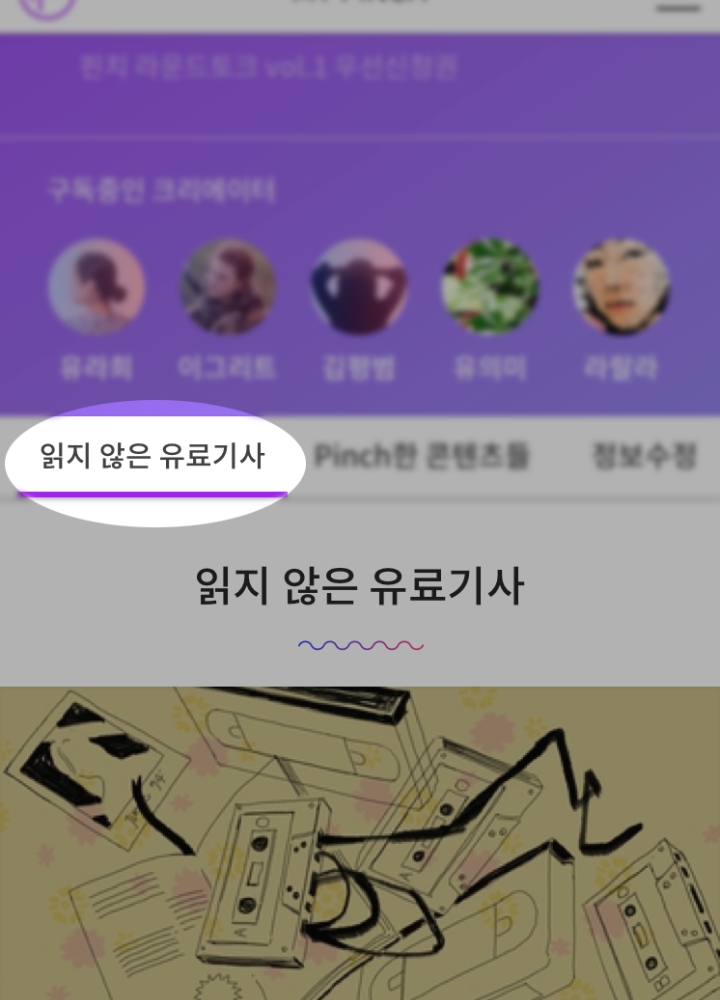Open creator 유의미's profile
The height and width of the screenshot is (1000, 720).
[x=490, y=287]
